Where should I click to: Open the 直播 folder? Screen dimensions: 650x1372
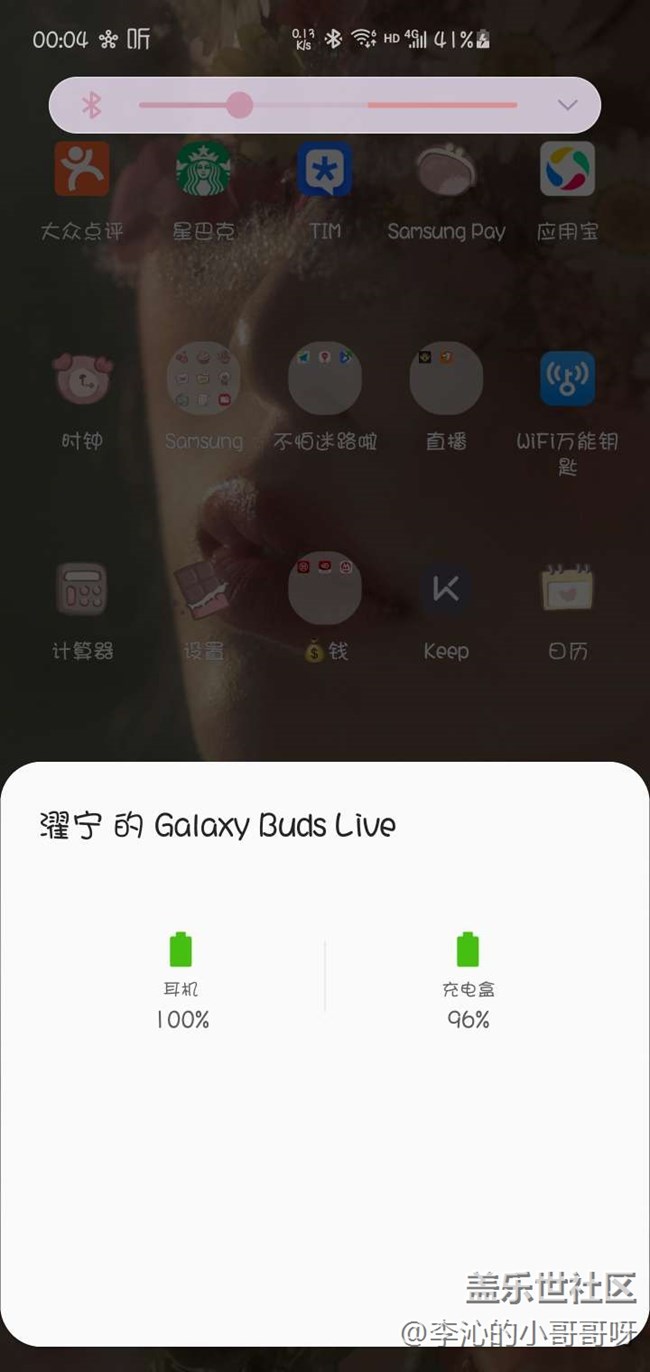[446, 380]
